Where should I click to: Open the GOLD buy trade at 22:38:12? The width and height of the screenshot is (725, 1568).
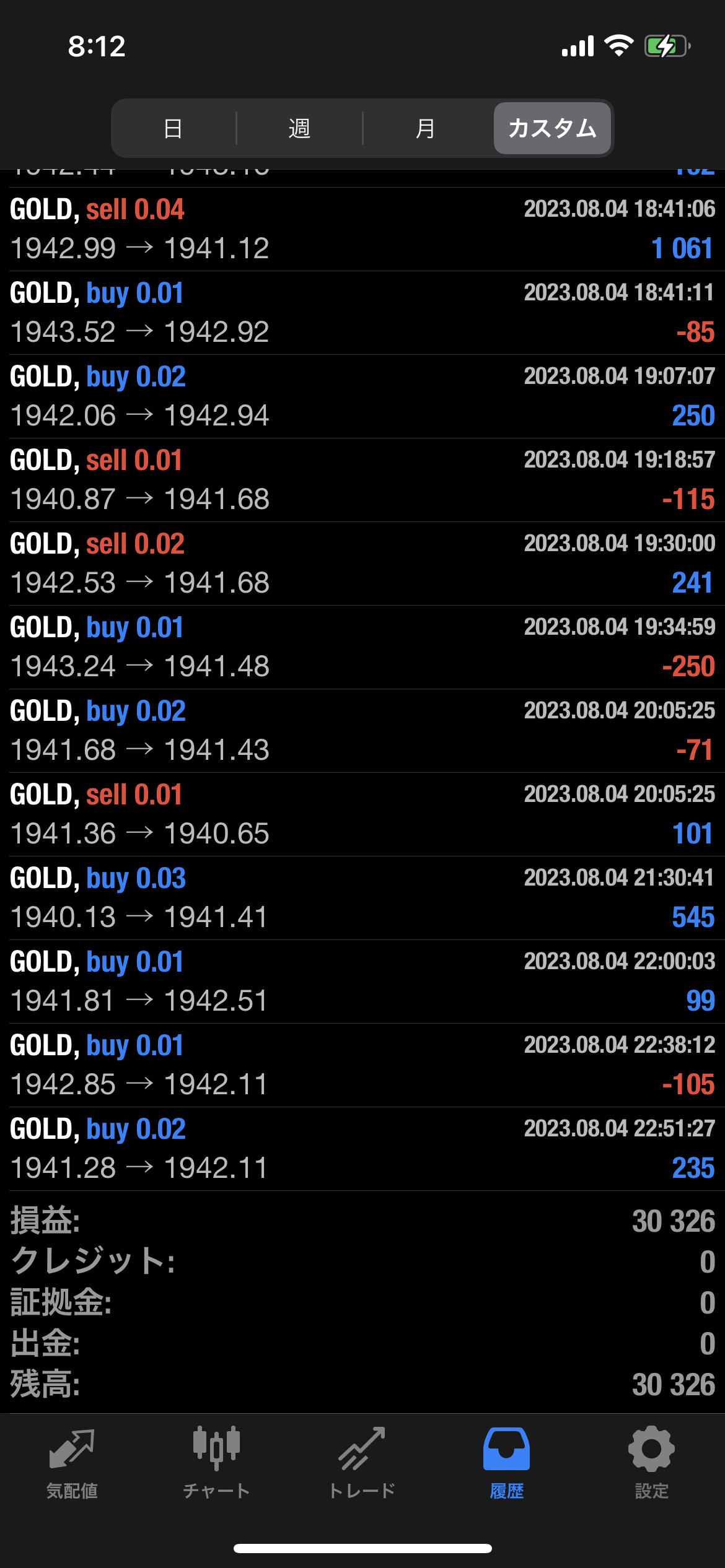[x=362, y=1065]
